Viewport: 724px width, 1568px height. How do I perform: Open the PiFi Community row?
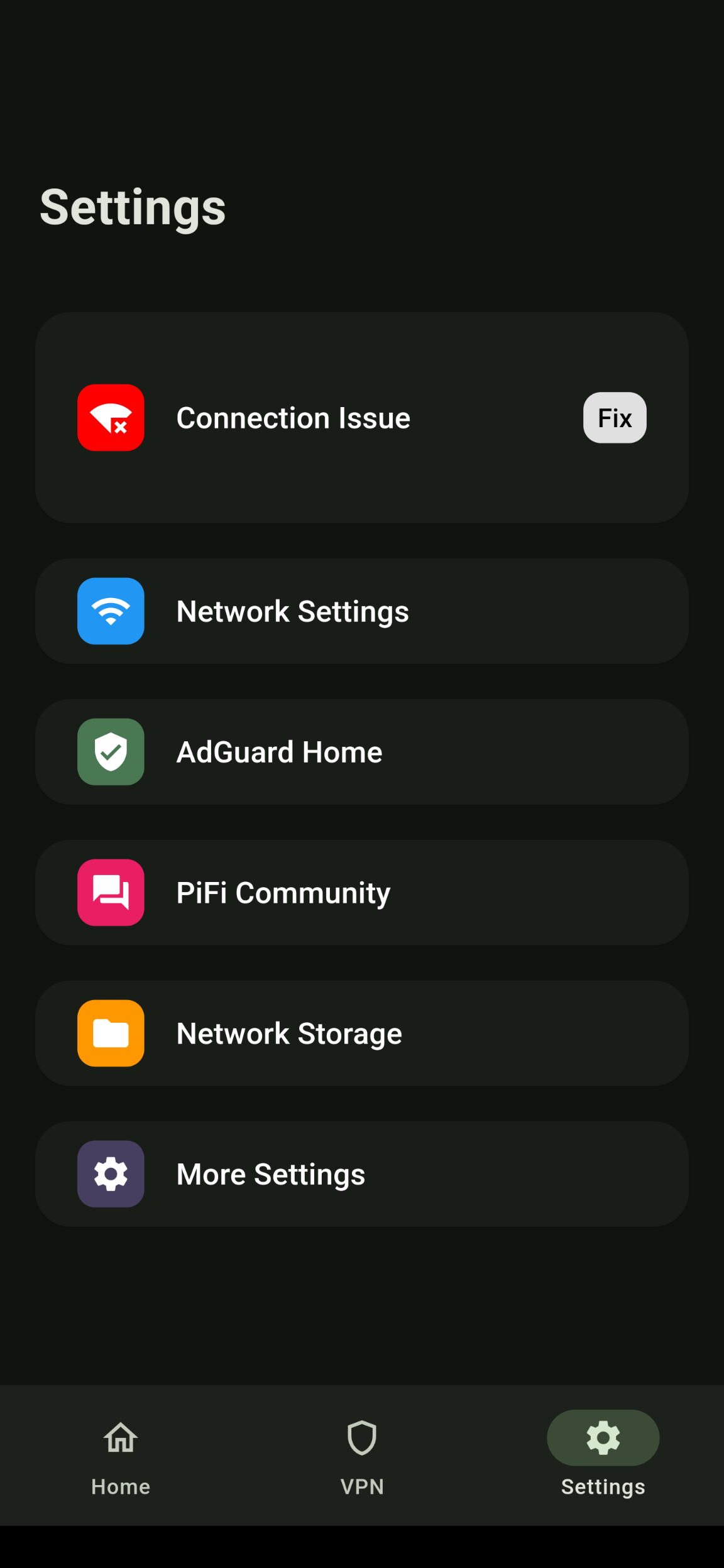(362, 893)
